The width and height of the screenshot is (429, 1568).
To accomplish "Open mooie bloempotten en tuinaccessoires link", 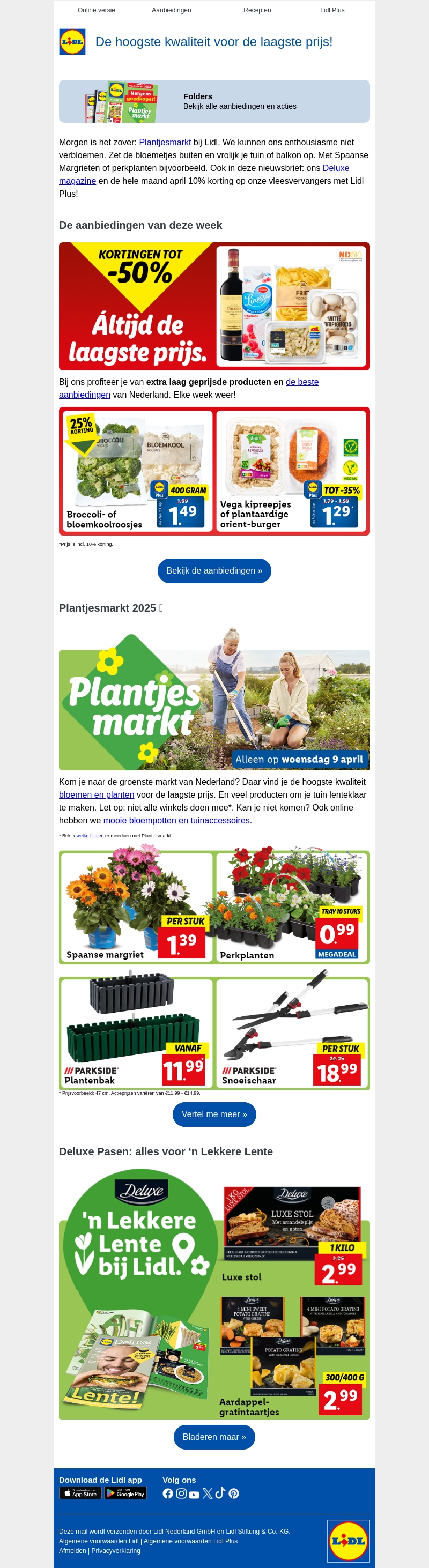I will point(176,821).
